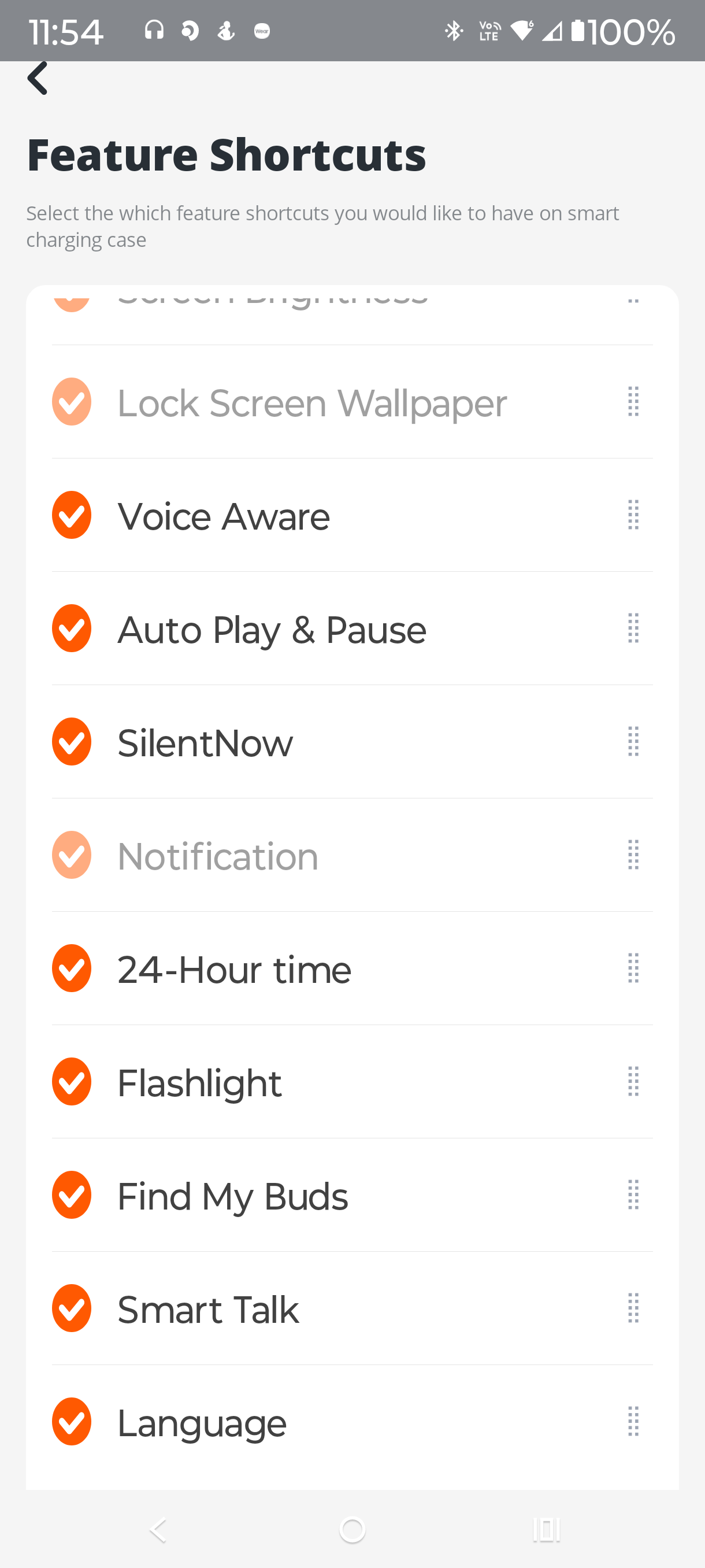Go back from Feature Shortcuts
The image size is (705, 1568).
point(38,79)
